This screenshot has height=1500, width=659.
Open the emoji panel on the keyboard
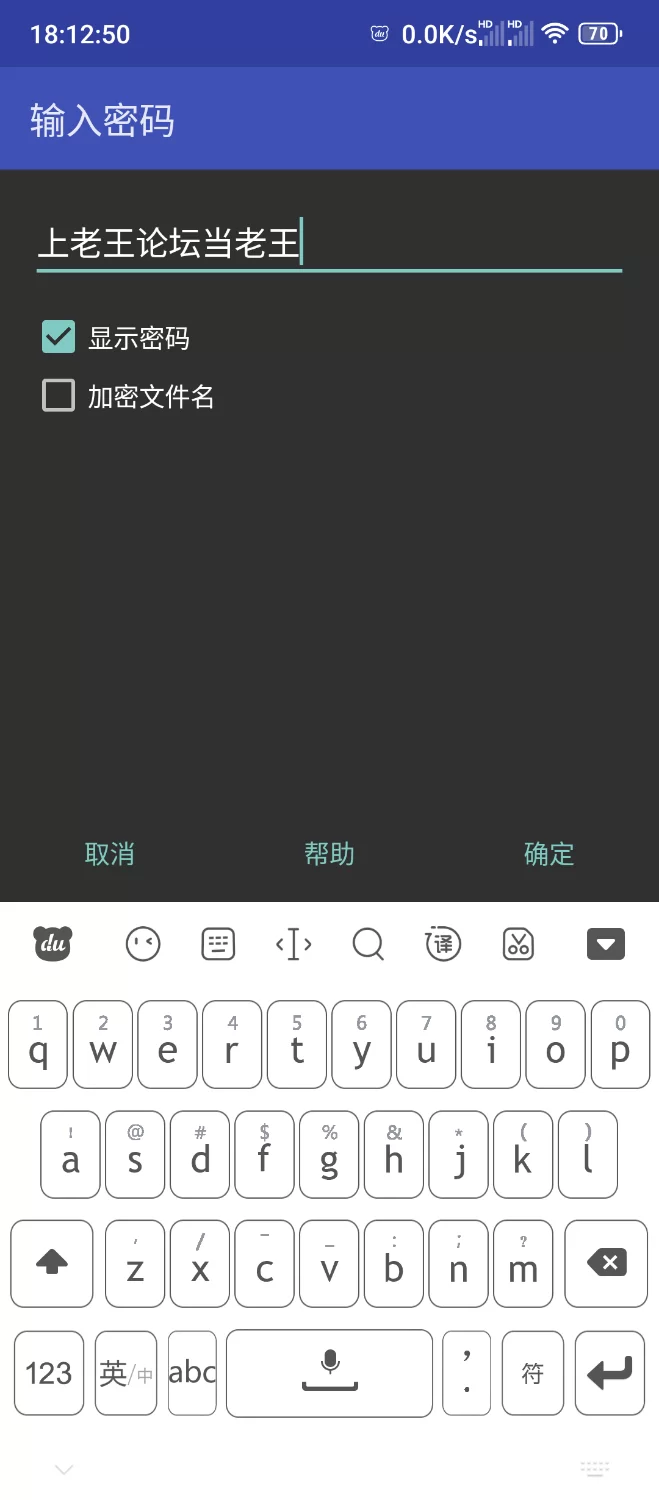pos(143,943)
